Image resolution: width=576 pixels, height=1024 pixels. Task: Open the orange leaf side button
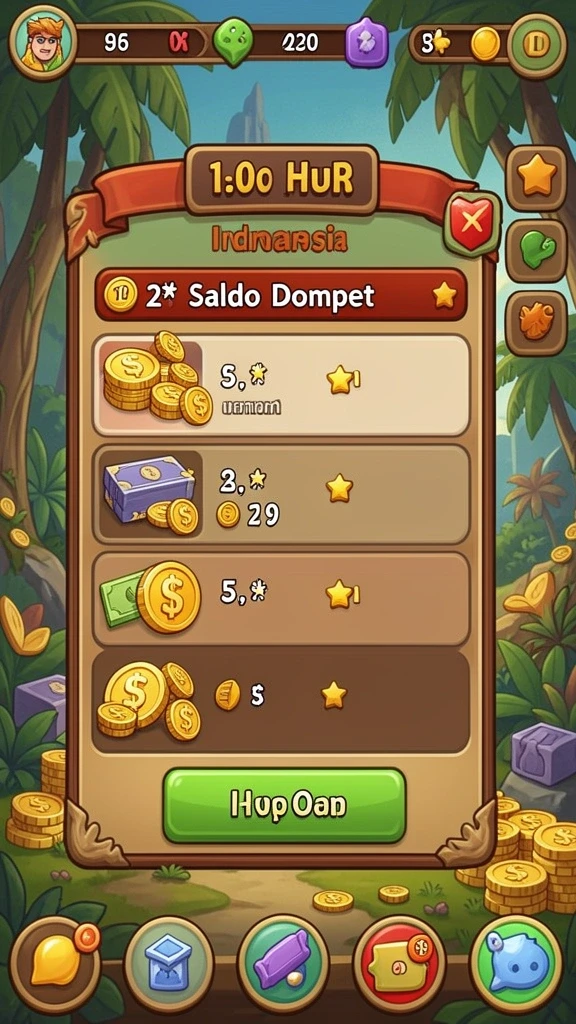[x=536, y=323]
